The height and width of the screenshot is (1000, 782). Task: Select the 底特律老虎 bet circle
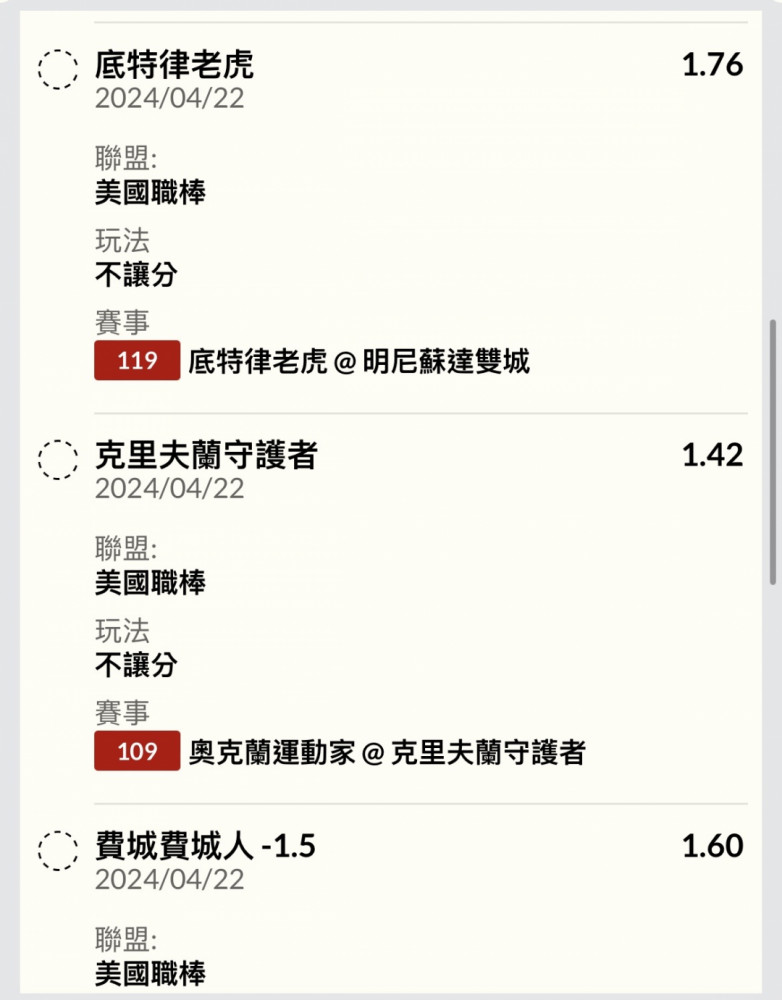(57, 70)
